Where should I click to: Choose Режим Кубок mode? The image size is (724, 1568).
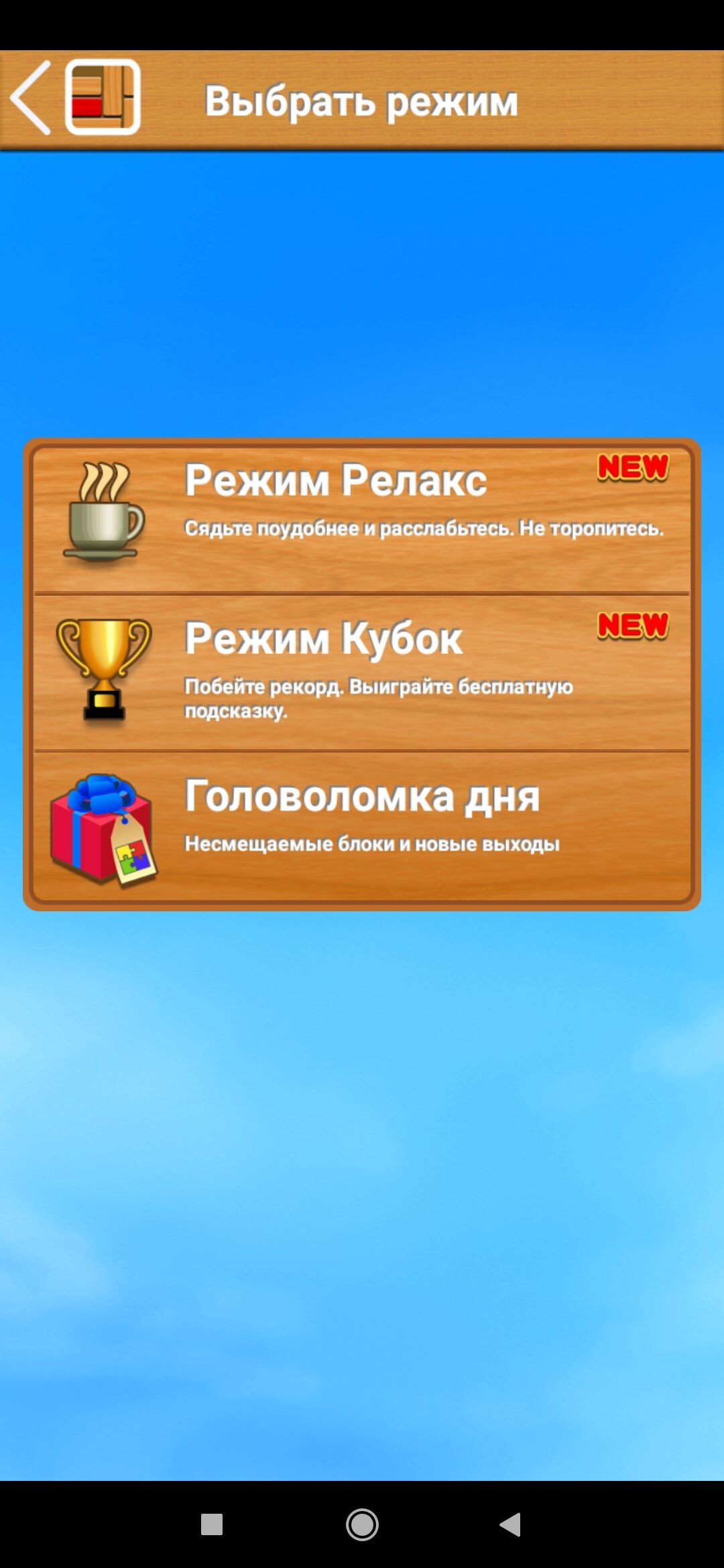tap(362, 672)
